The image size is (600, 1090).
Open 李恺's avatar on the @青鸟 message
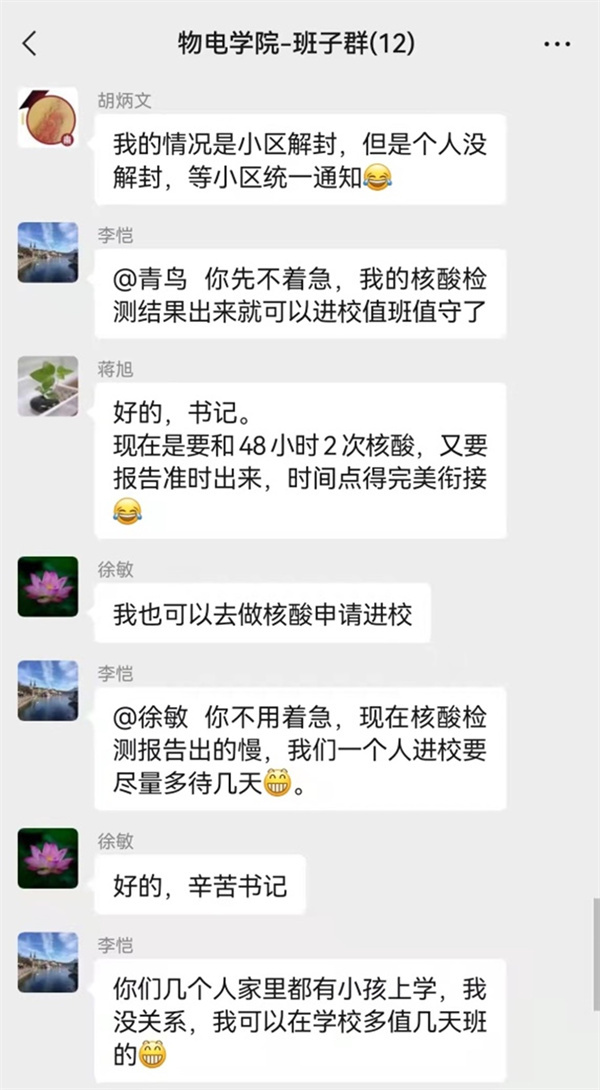click(x=48, y=253)
